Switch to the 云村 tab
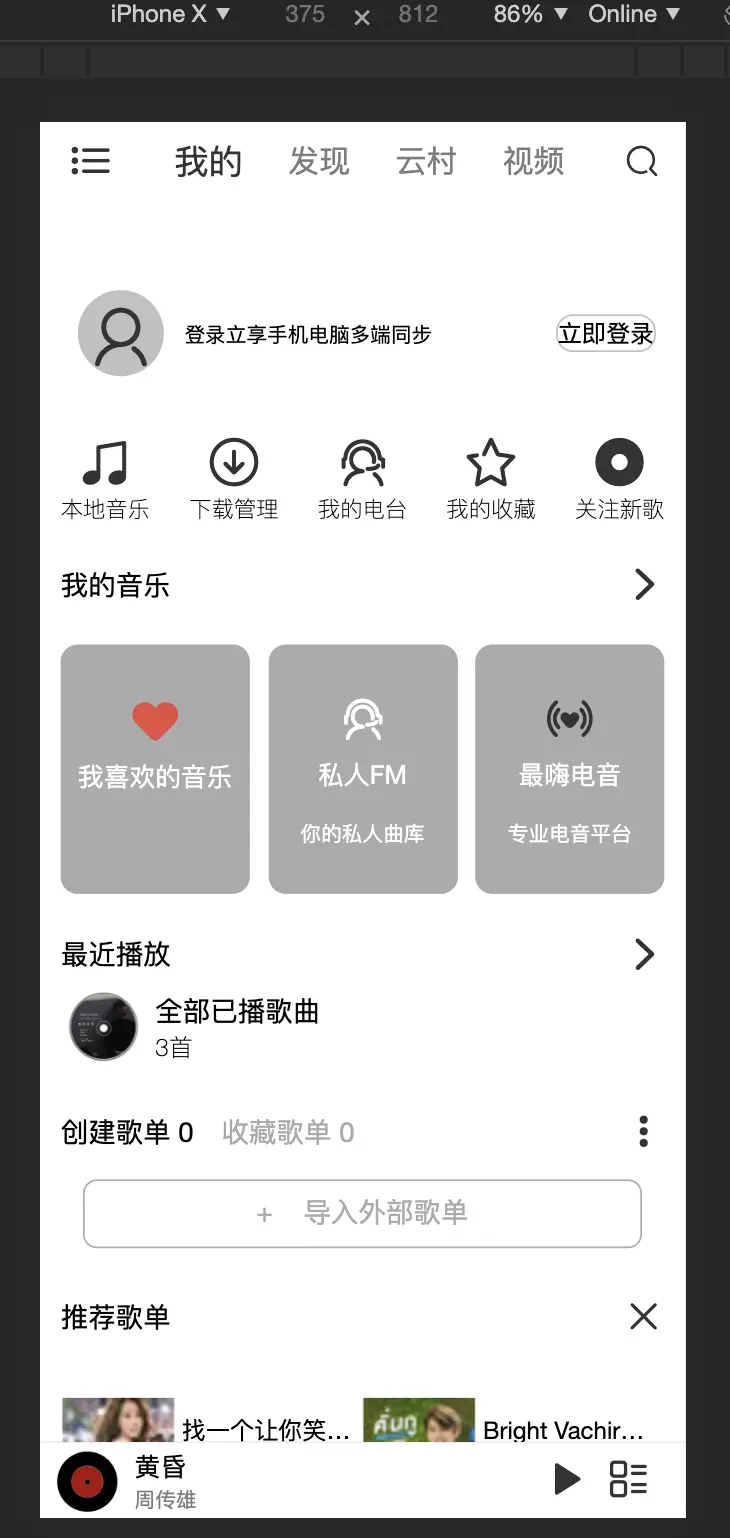Image resolution: width=730 pixels, height=1538 pixels. [x=426, y=161]
